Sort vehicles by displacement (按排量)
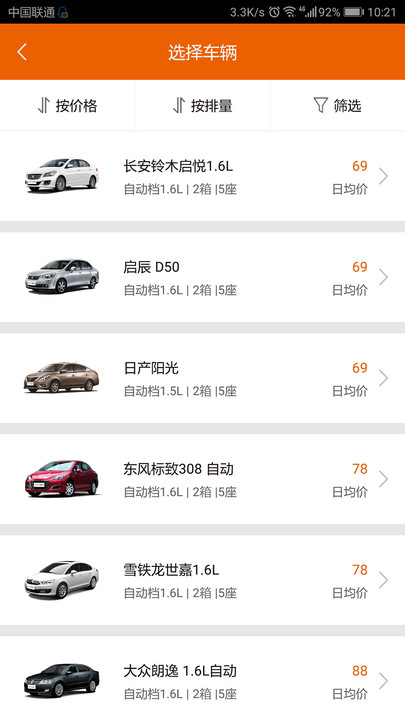 (x=202, y=106)
